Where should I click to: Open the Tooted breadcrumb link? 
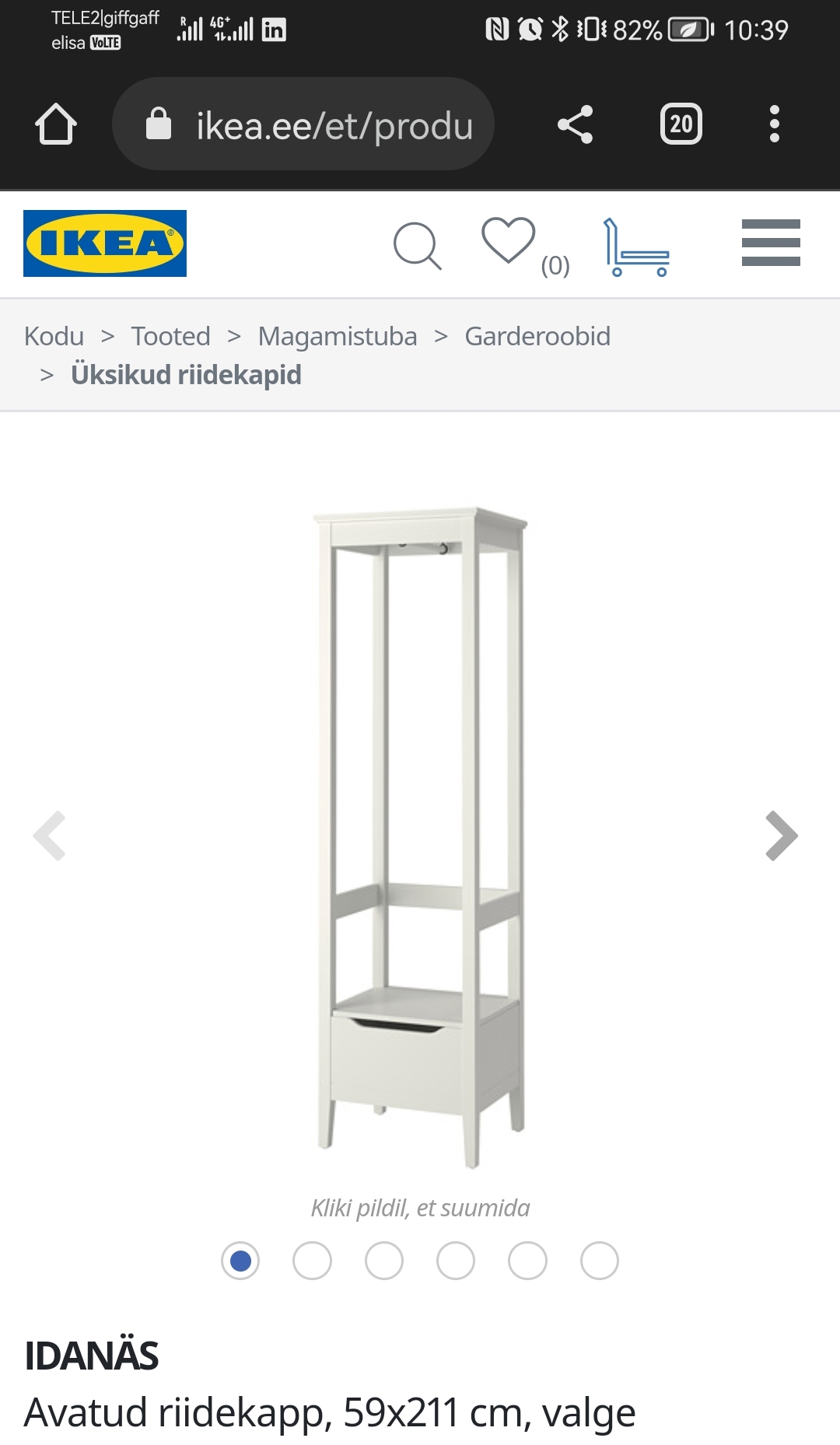coord(170,337)
